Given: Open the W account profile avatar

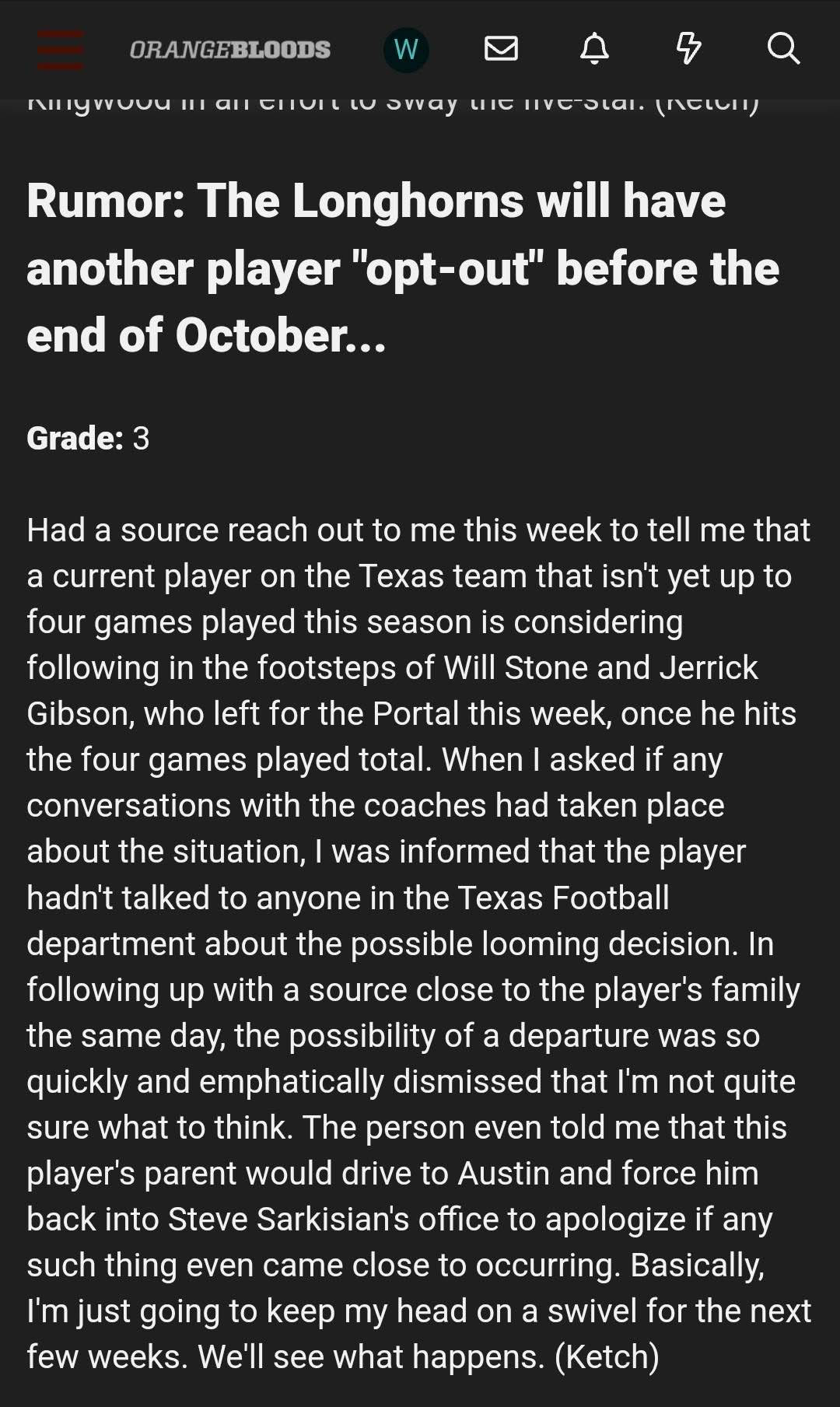Looking at the screenshot, I should point(406,50).
